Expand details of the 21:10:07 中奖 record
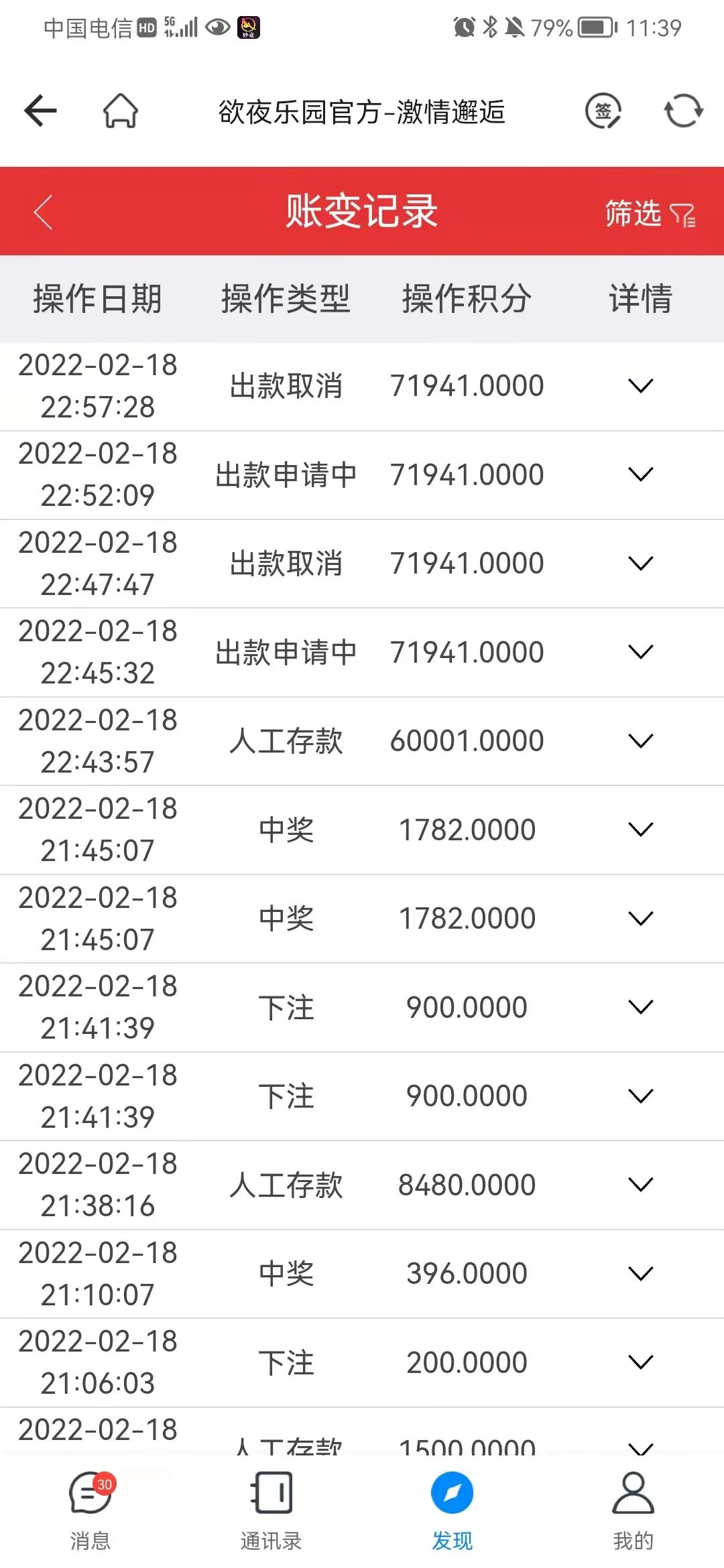The width and height of the screenshot is (724, 1568). [x=640, y=1272]
